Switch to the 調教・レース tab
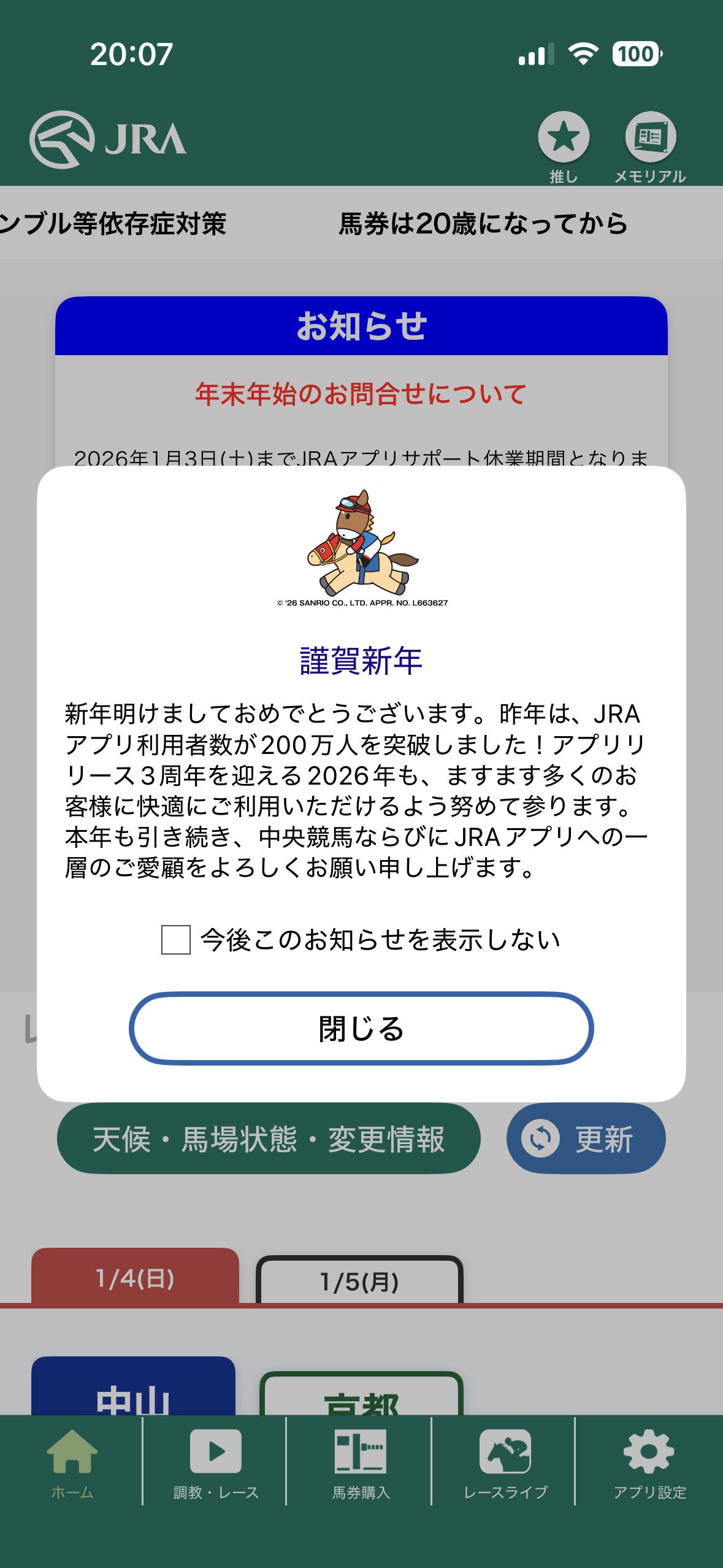The image size is (723, 1568). click(x=216, y=1462)
